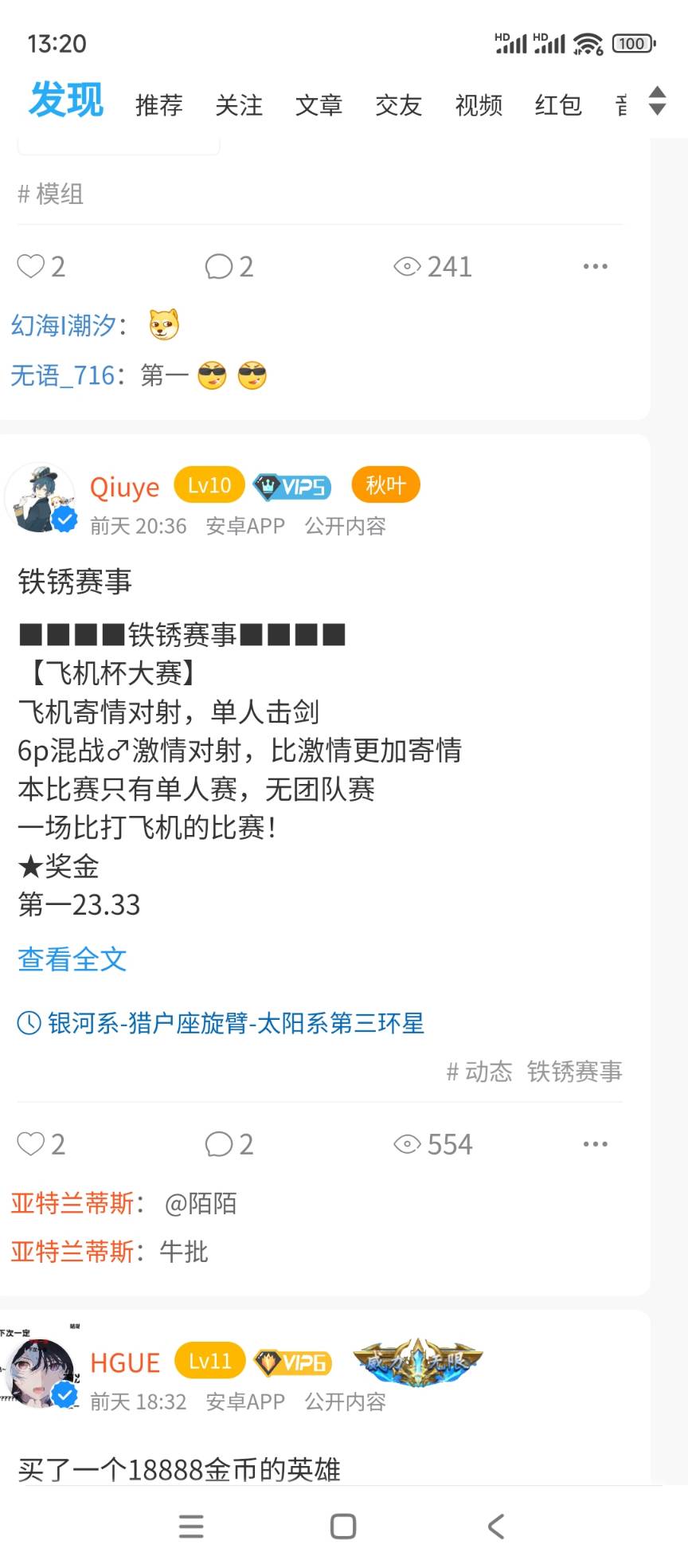Open the # 模组 tag
688x1568 pixels.
[x=51, y=194]
